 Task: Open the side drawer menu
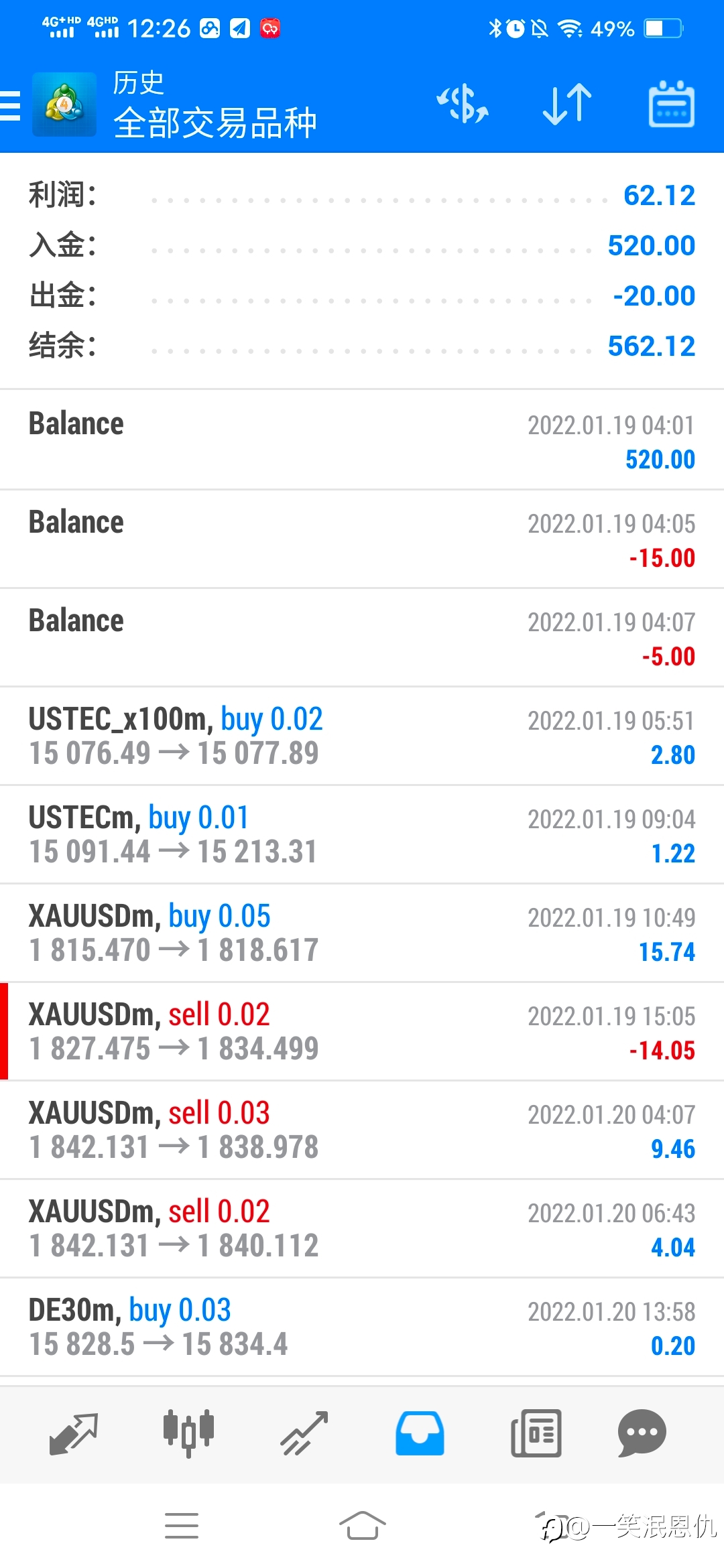11,105
